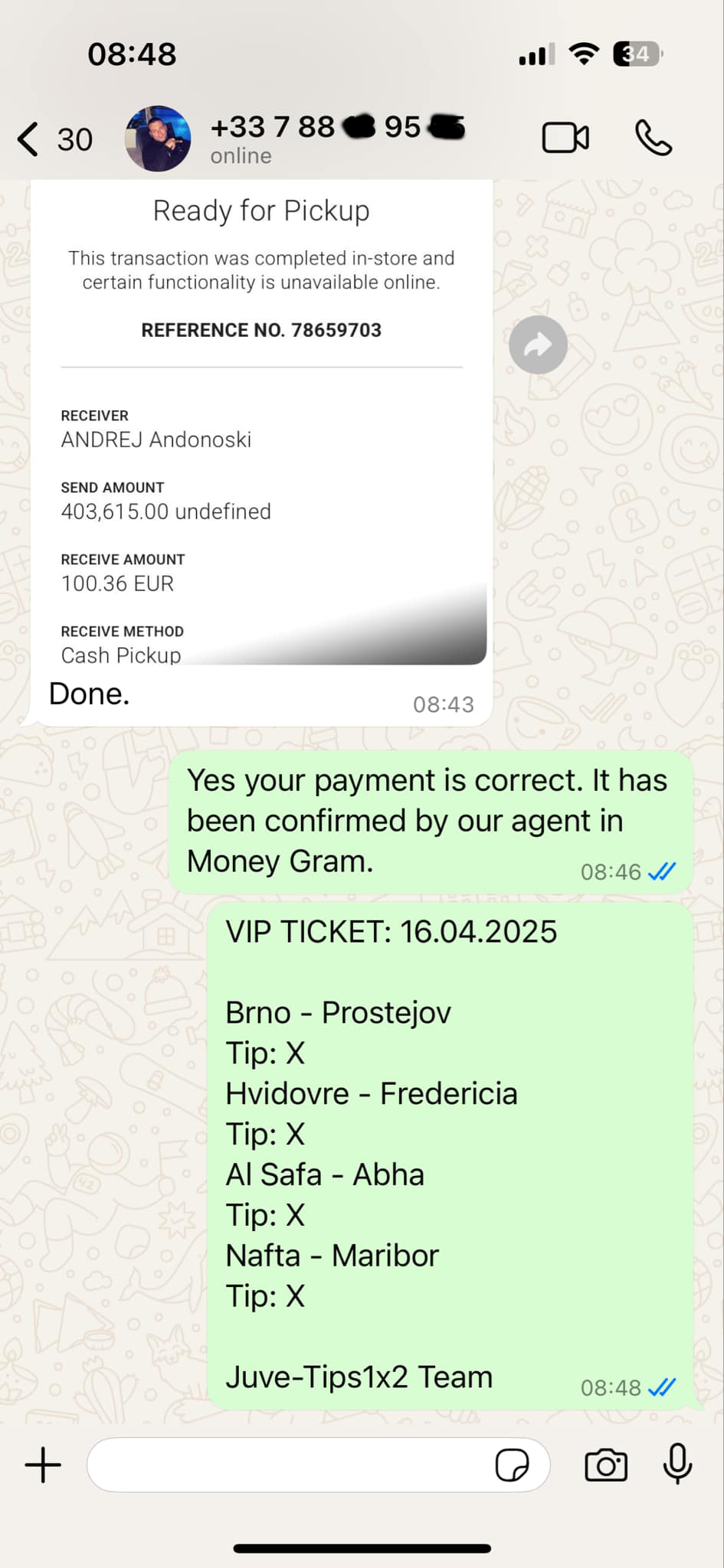
Task: Focus the message text field
Action: [x=291, y=1465]
